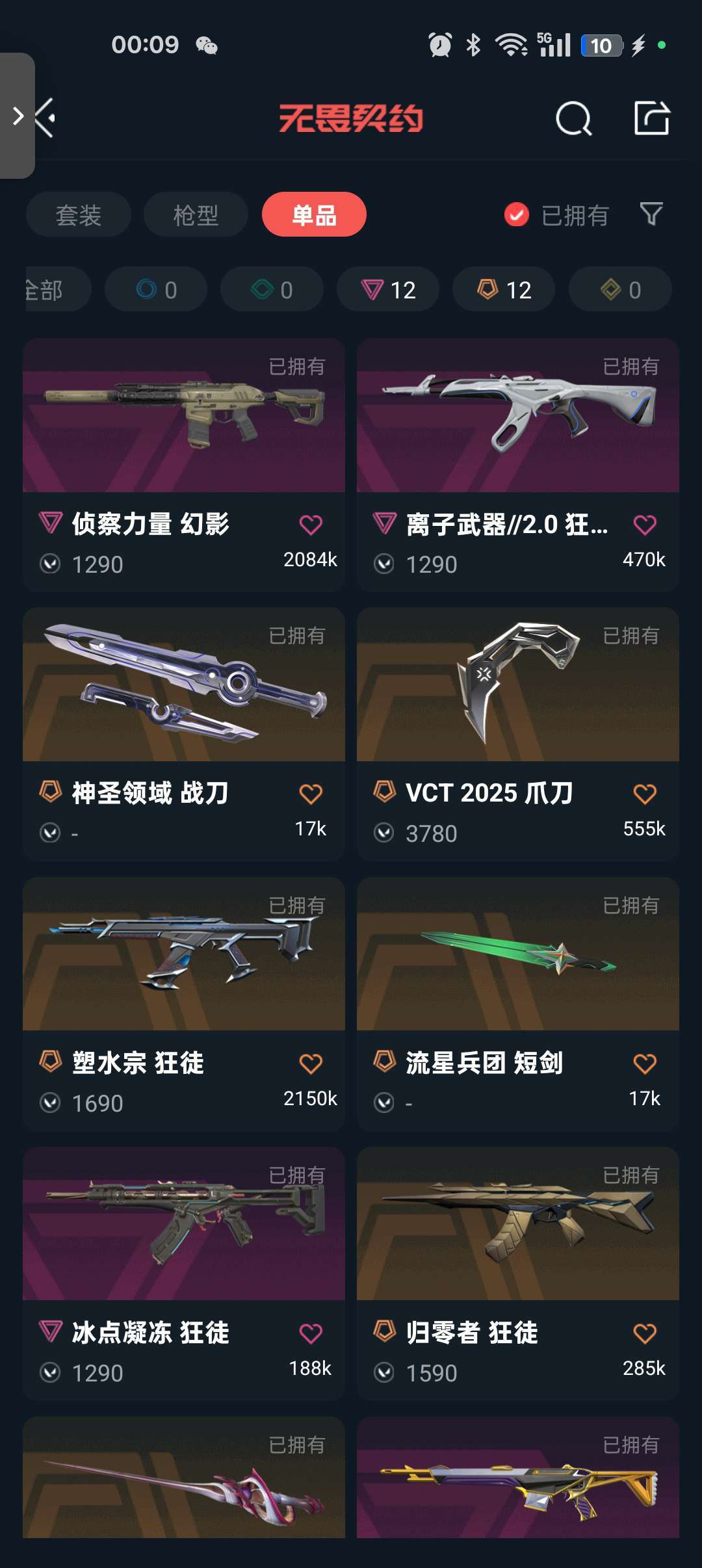Viewport: 702px width, 1568px height.
Task: Switch to the 套装 tab
Action: pos(79,215)
